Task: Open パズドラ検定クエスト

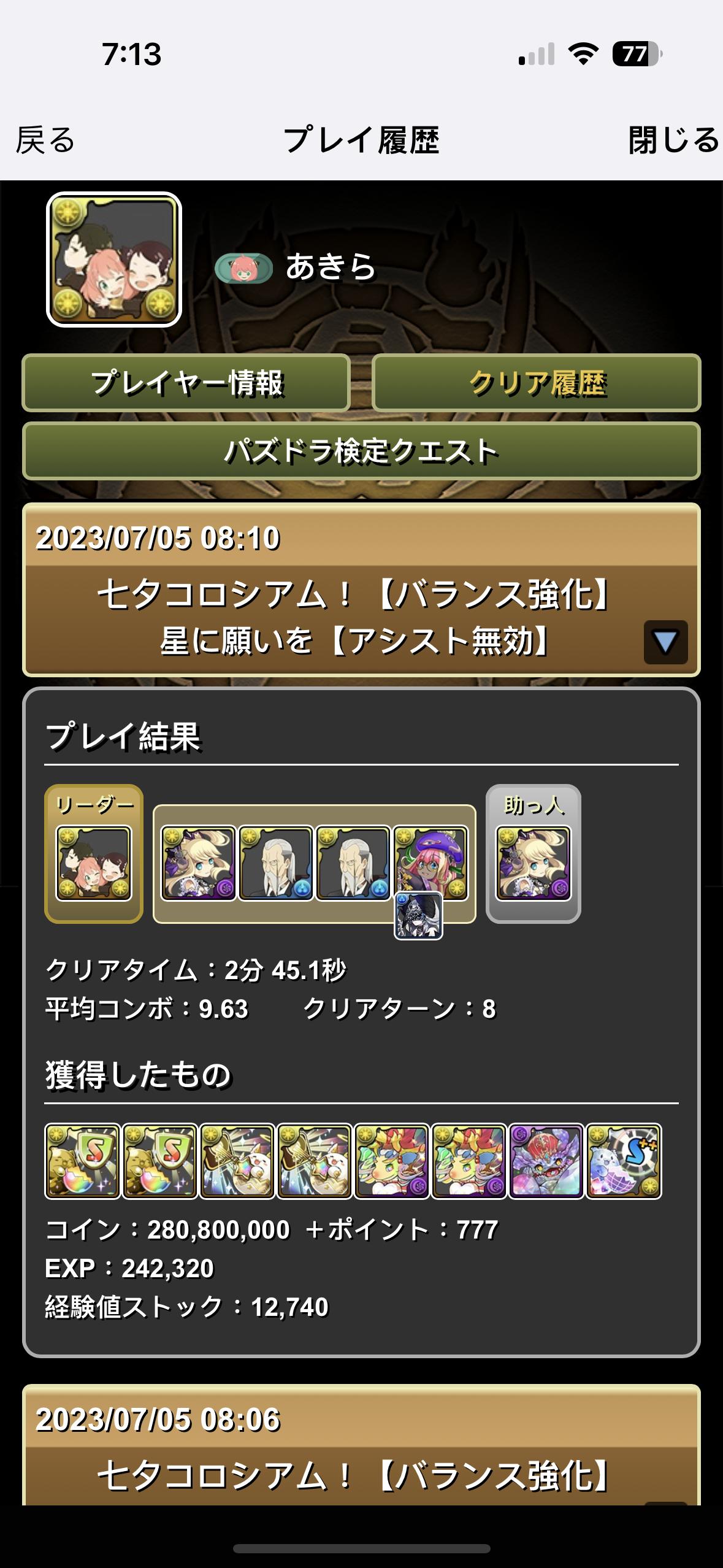Action: (361, 451)
